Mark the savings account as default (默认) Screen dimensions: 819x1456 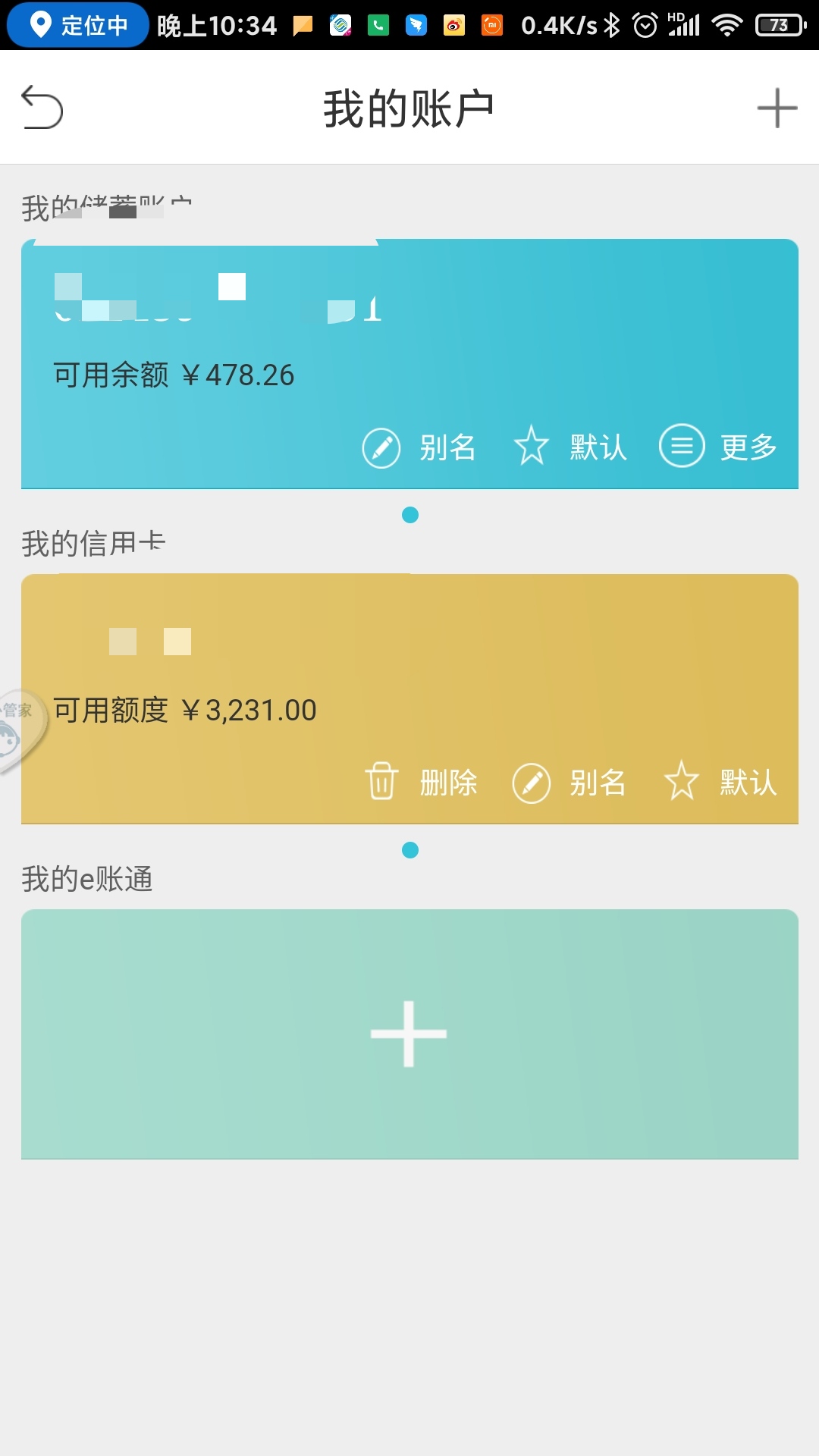570,447
